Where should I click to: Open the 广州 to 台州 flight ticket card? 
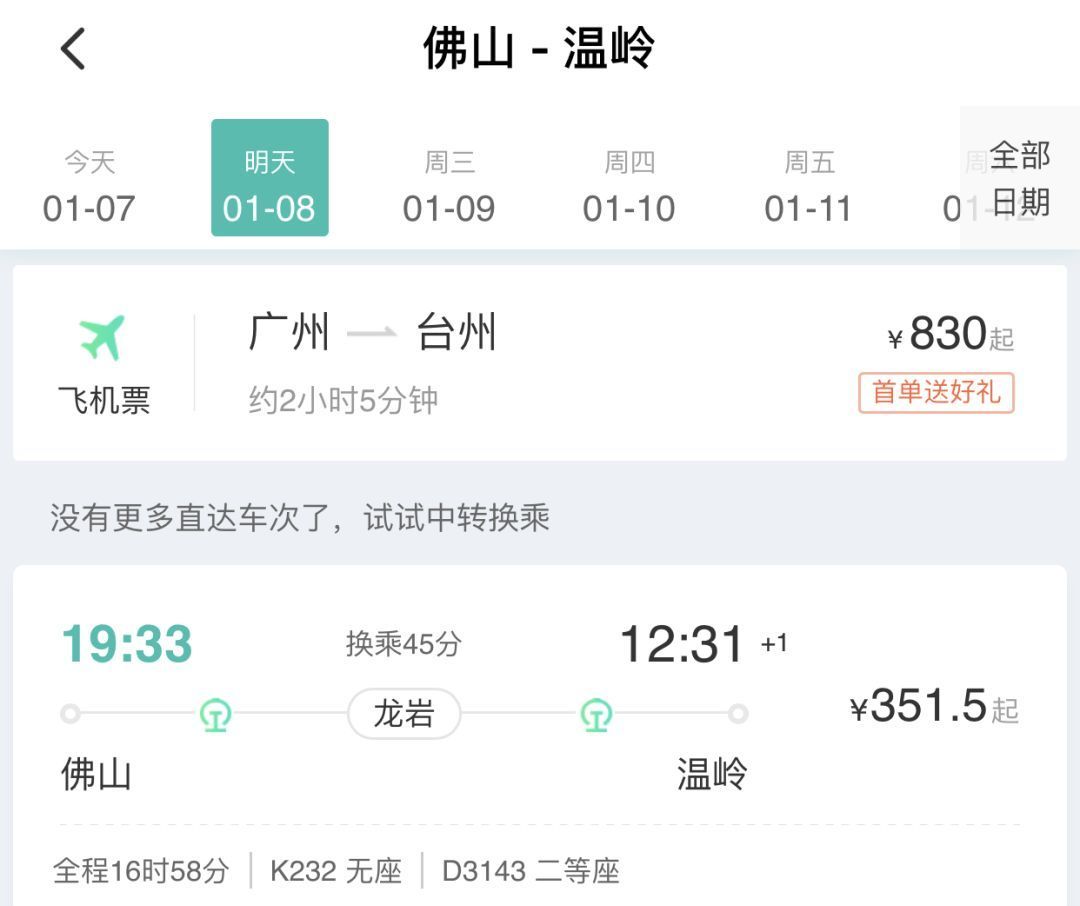click(x=540, y=362)
